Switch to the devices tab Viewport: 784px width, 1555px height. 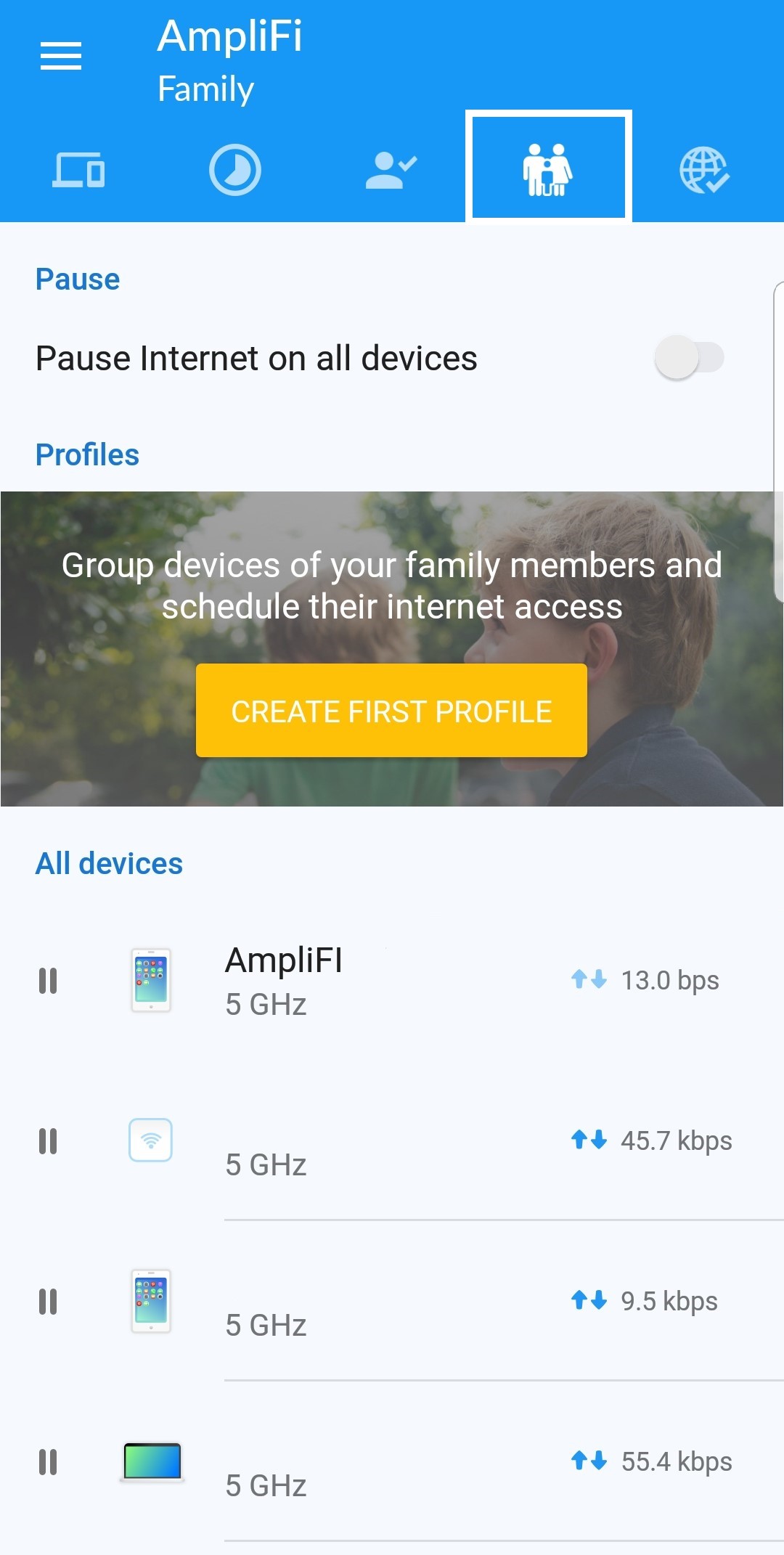coord(78,170)
